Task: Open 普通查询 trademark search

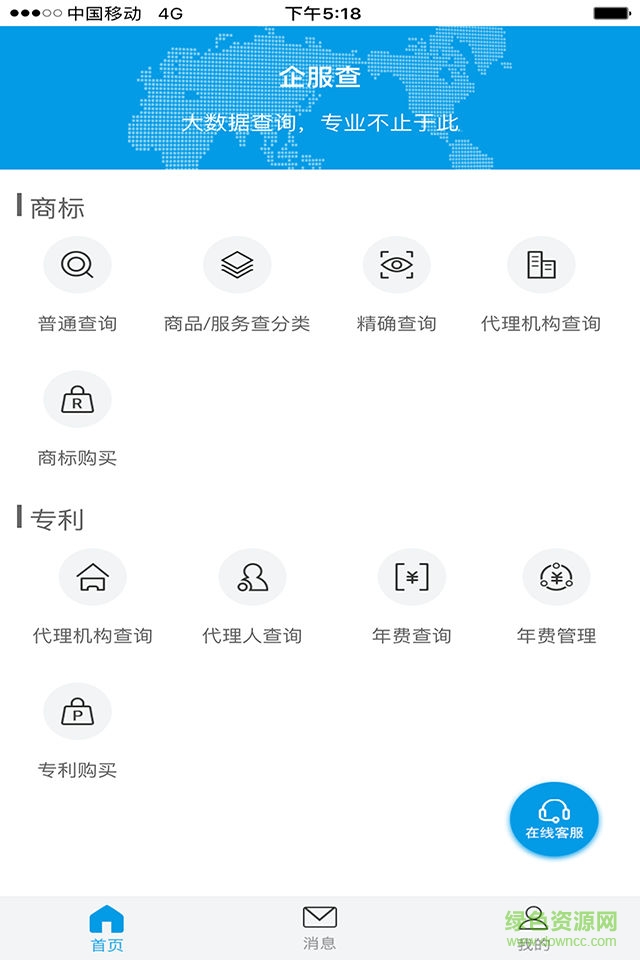Action: click(x=77, y=266)
